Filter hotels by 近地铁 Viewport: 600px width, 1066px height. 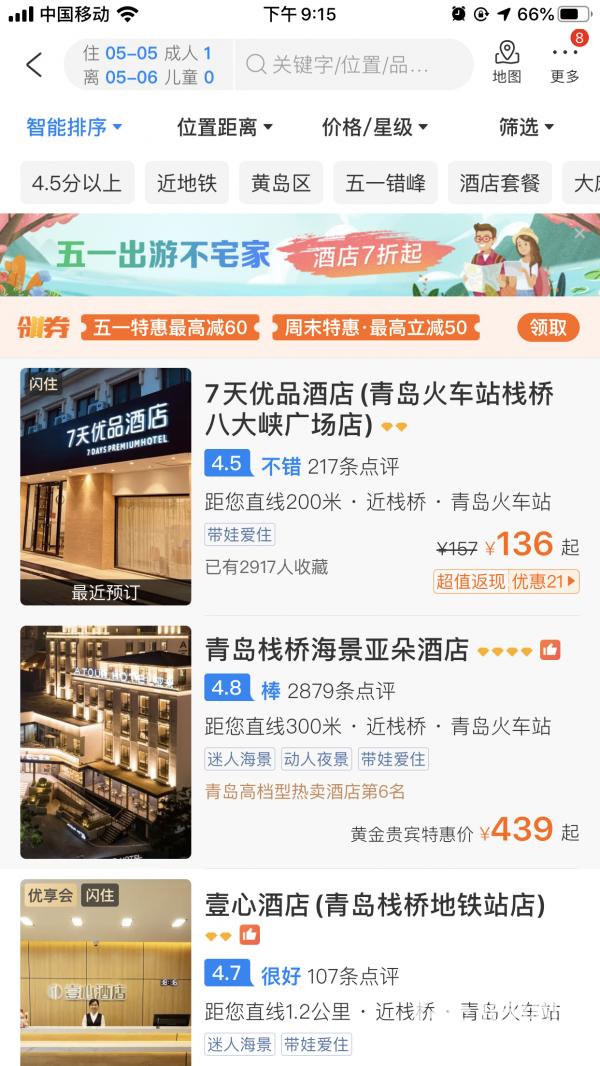[187, 183]
